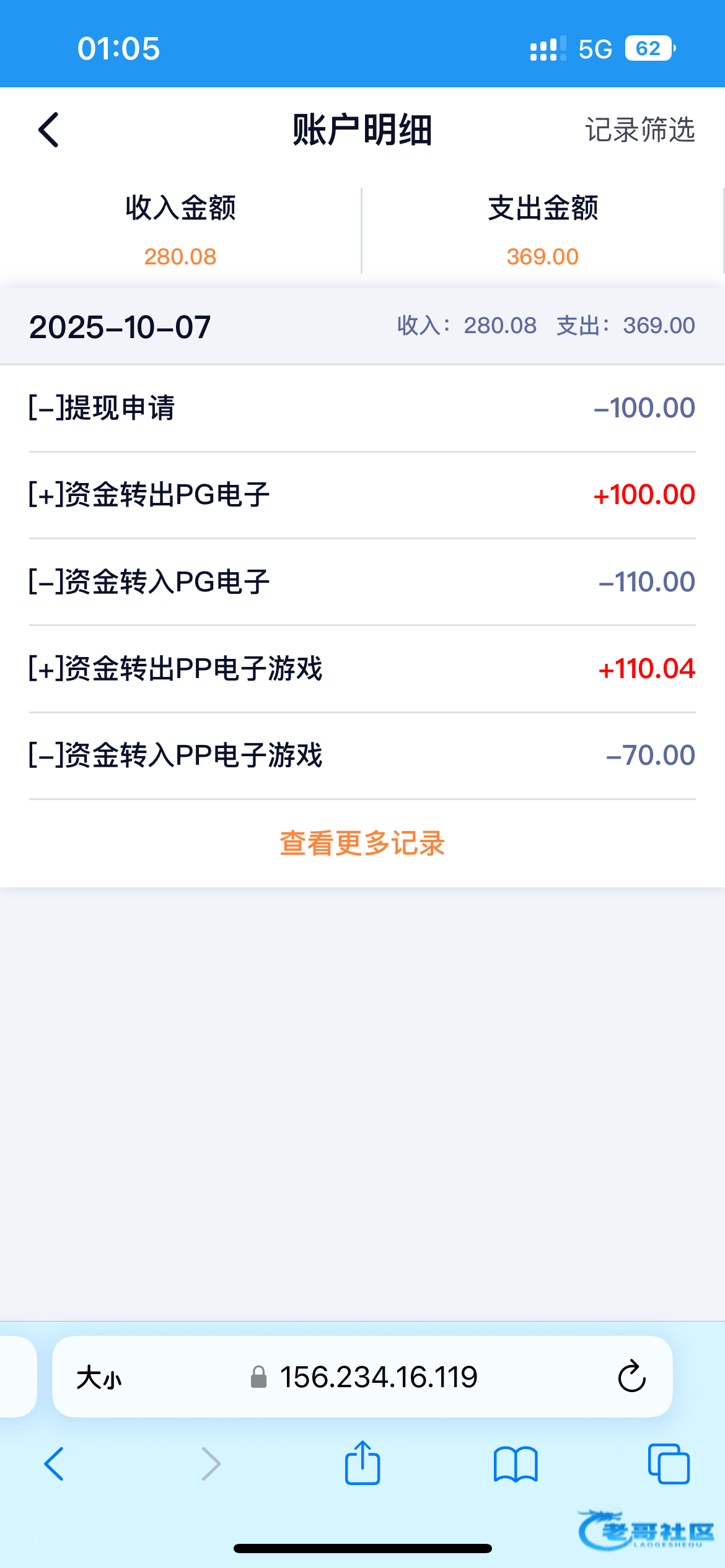Open the 大小 page size menu
The height and width of the screenshot is (1568, 725).
(x=99, y=1379)
